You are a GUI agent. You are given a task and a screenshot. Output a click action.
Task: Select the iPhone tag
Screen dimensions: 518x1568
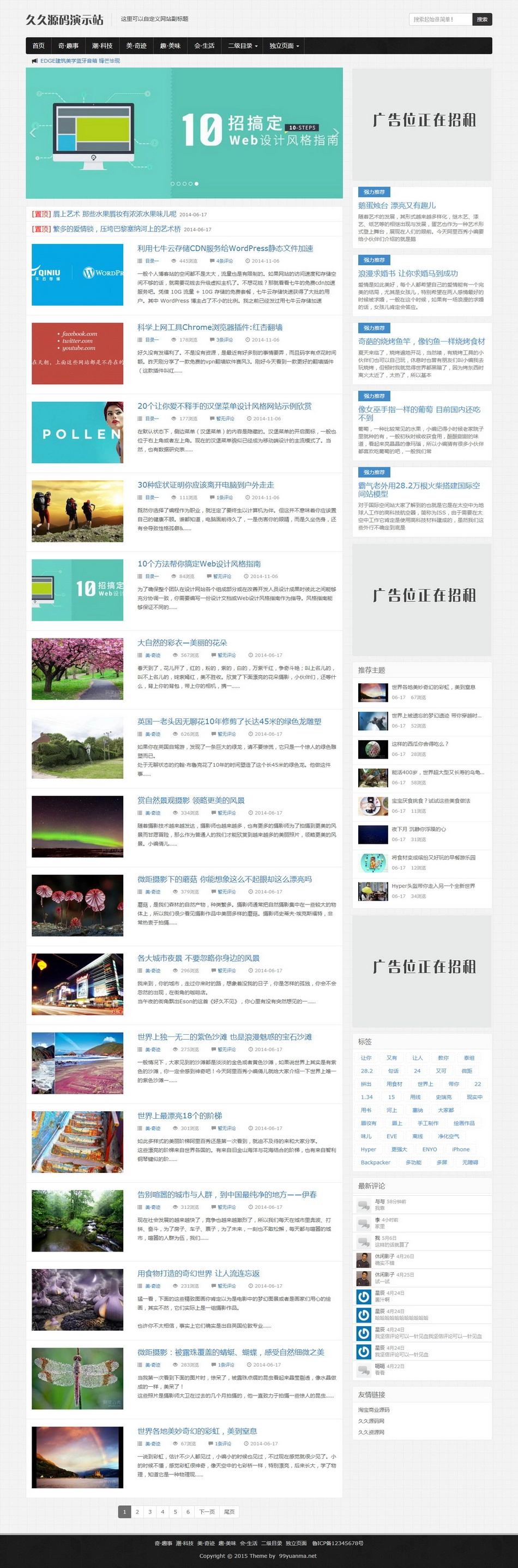click(460, 1149)
